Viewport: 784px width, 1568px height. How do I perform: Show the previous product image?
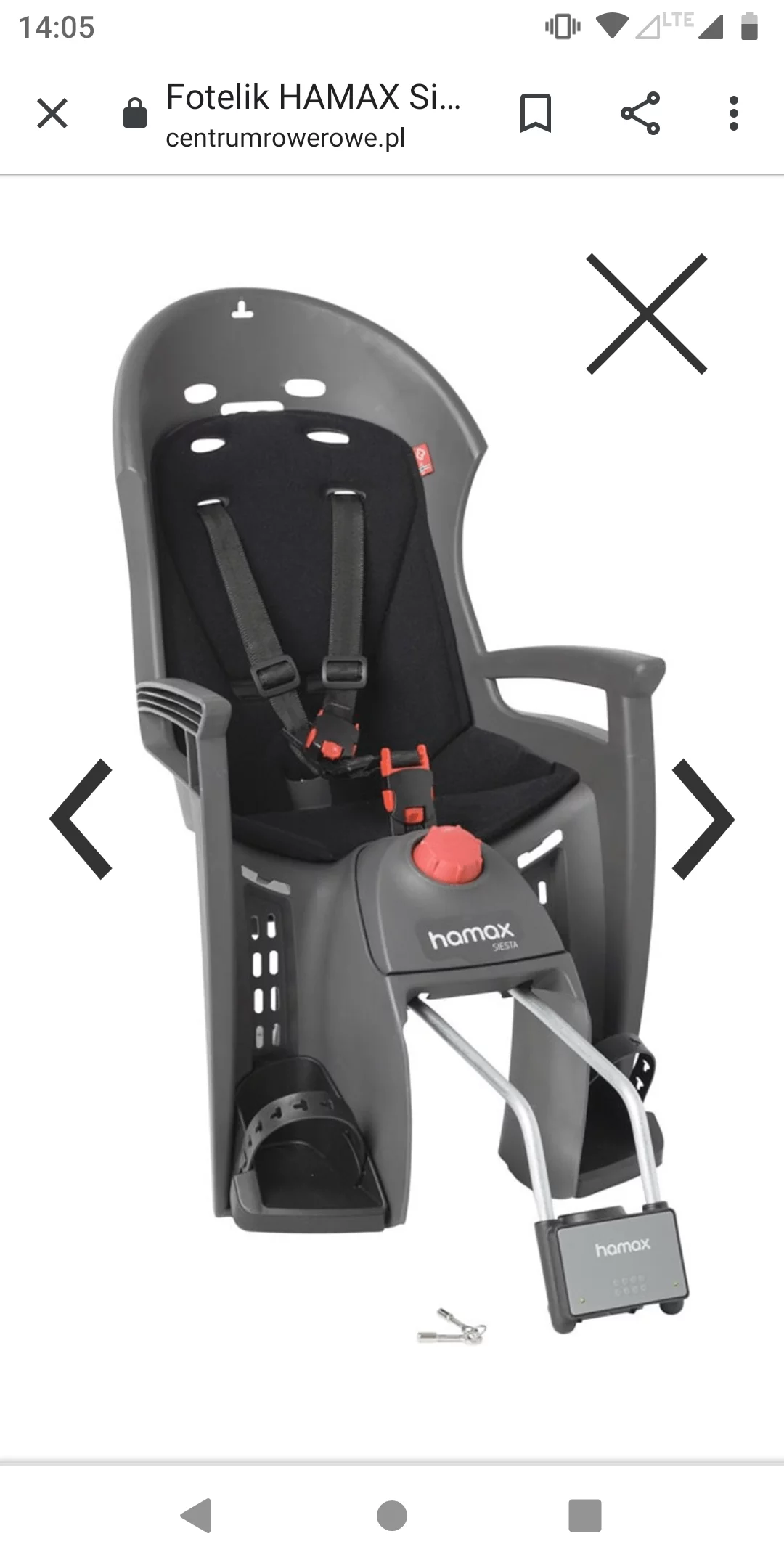point(81,819)
